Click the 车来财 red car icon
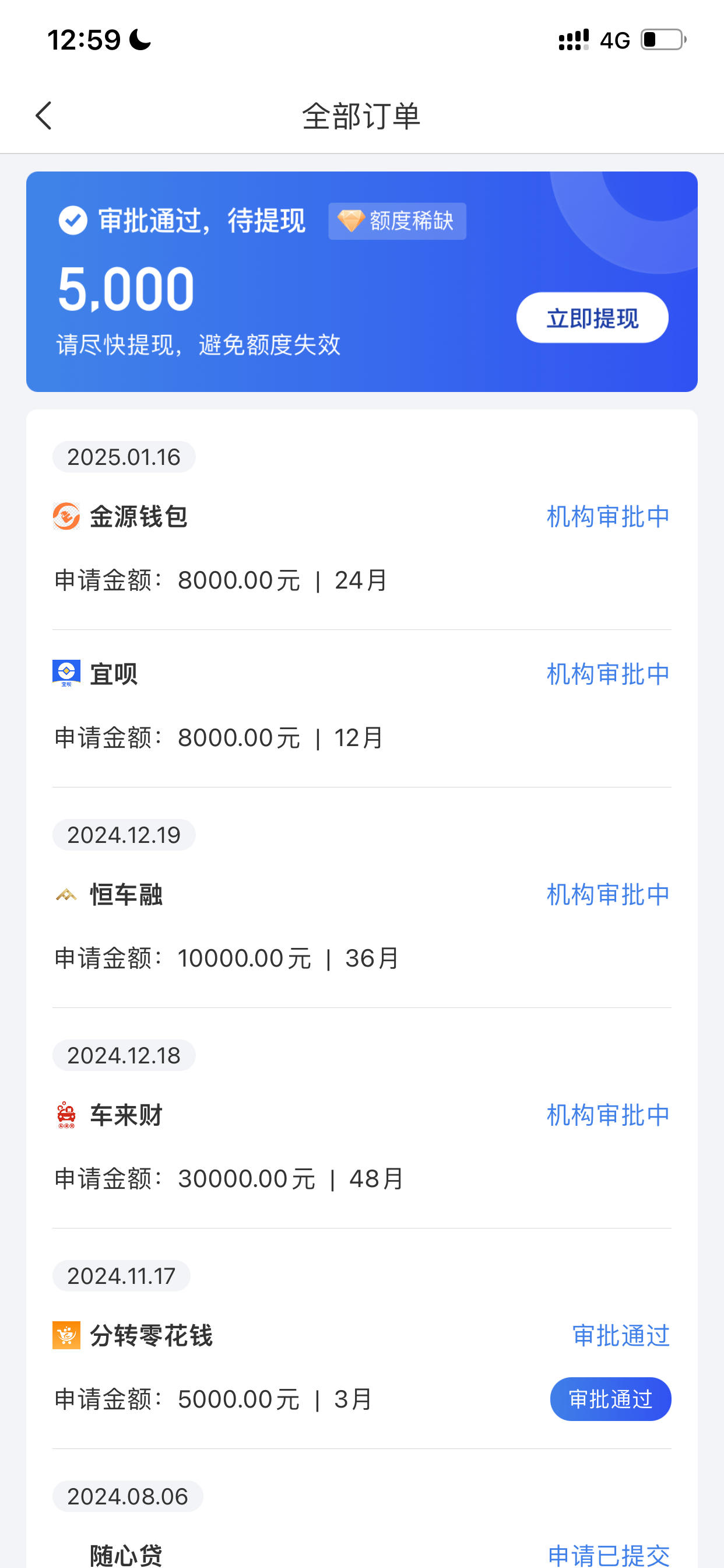Image resolution: width=724 pixels, height=1568 pixels. tap(66, 1115)
